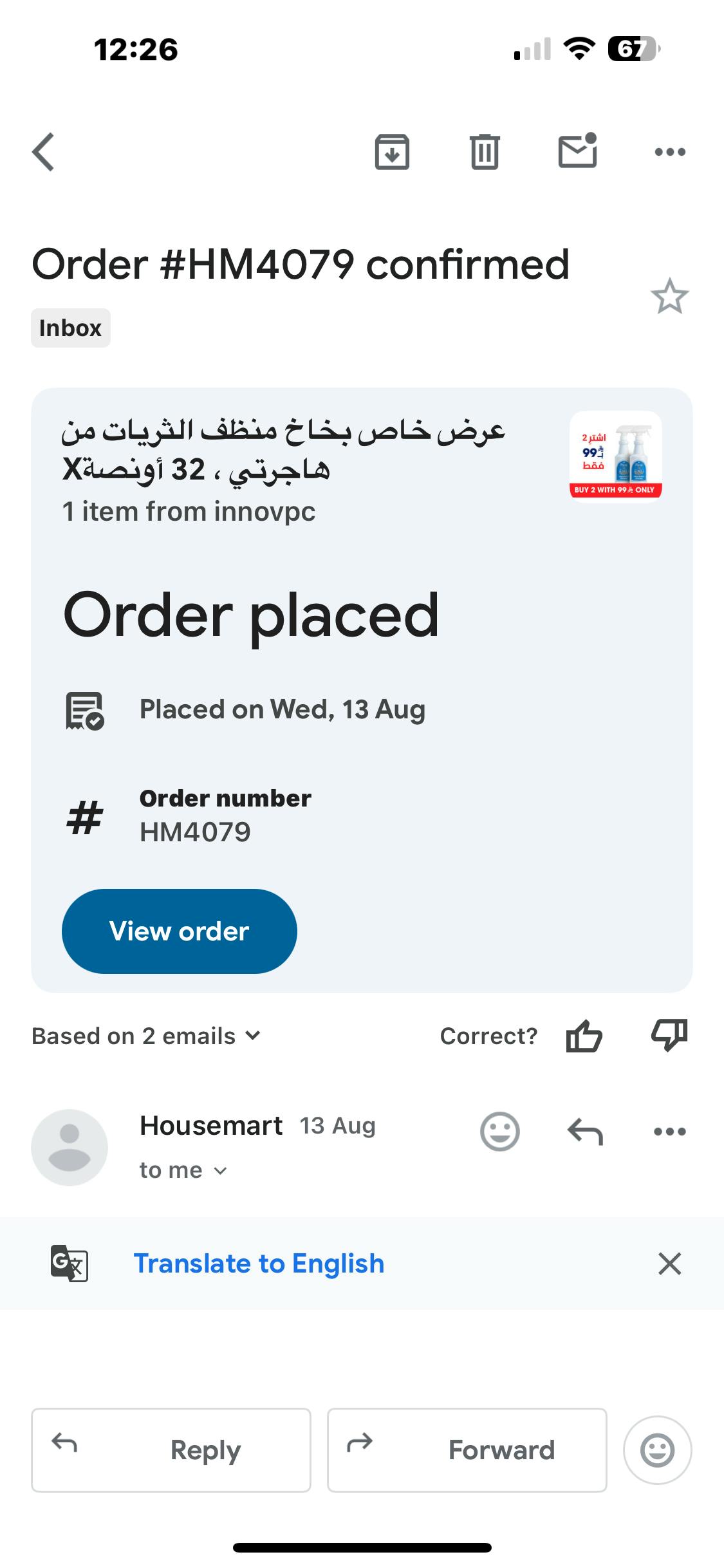Open the Housemart message overflow menu
The height and width of the screenshot is (1568, 724).
tap(670, 1132)
